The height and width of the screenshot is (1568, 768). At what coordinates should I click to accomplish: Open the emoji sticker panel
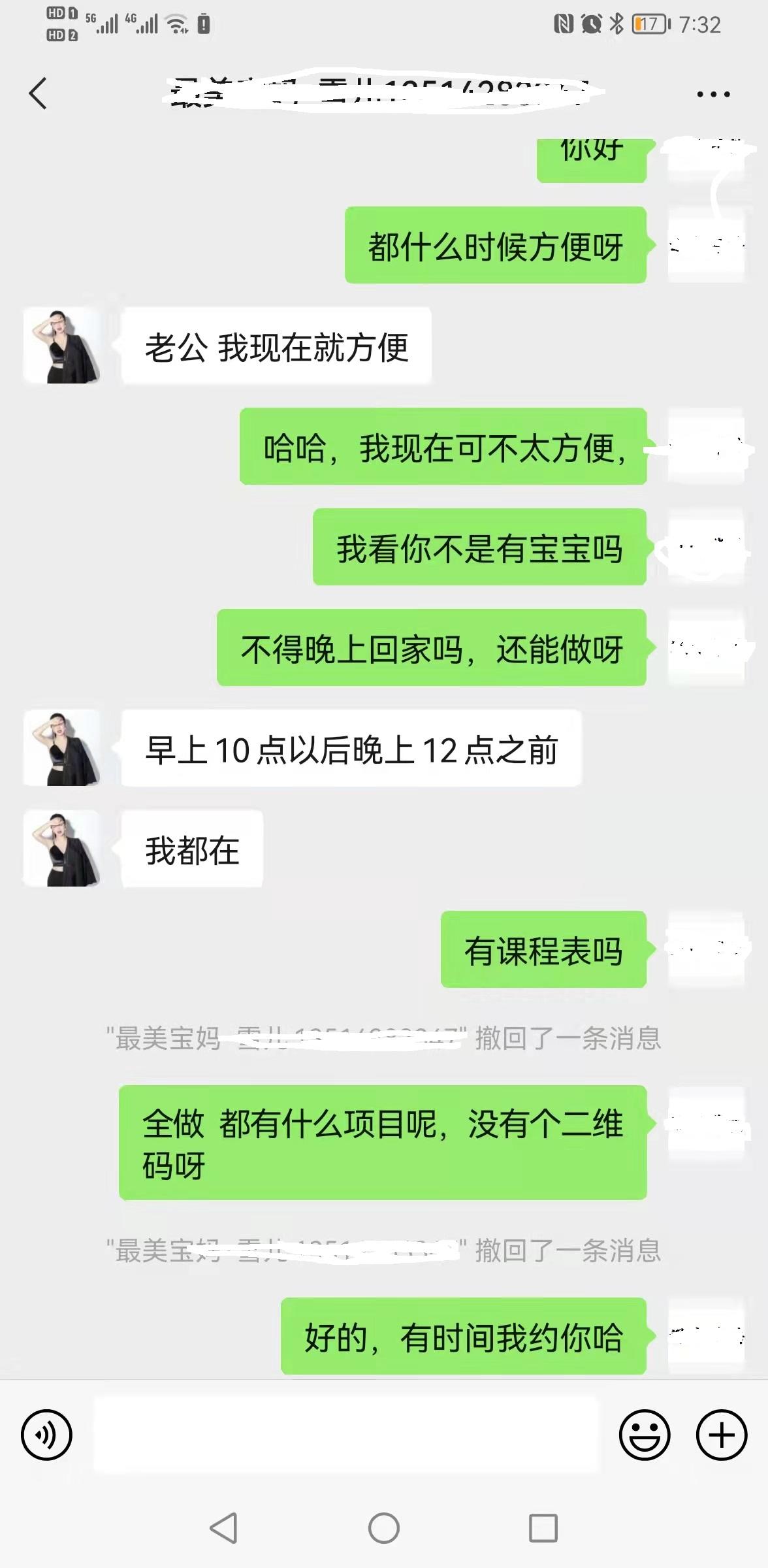pos(644,1435)
